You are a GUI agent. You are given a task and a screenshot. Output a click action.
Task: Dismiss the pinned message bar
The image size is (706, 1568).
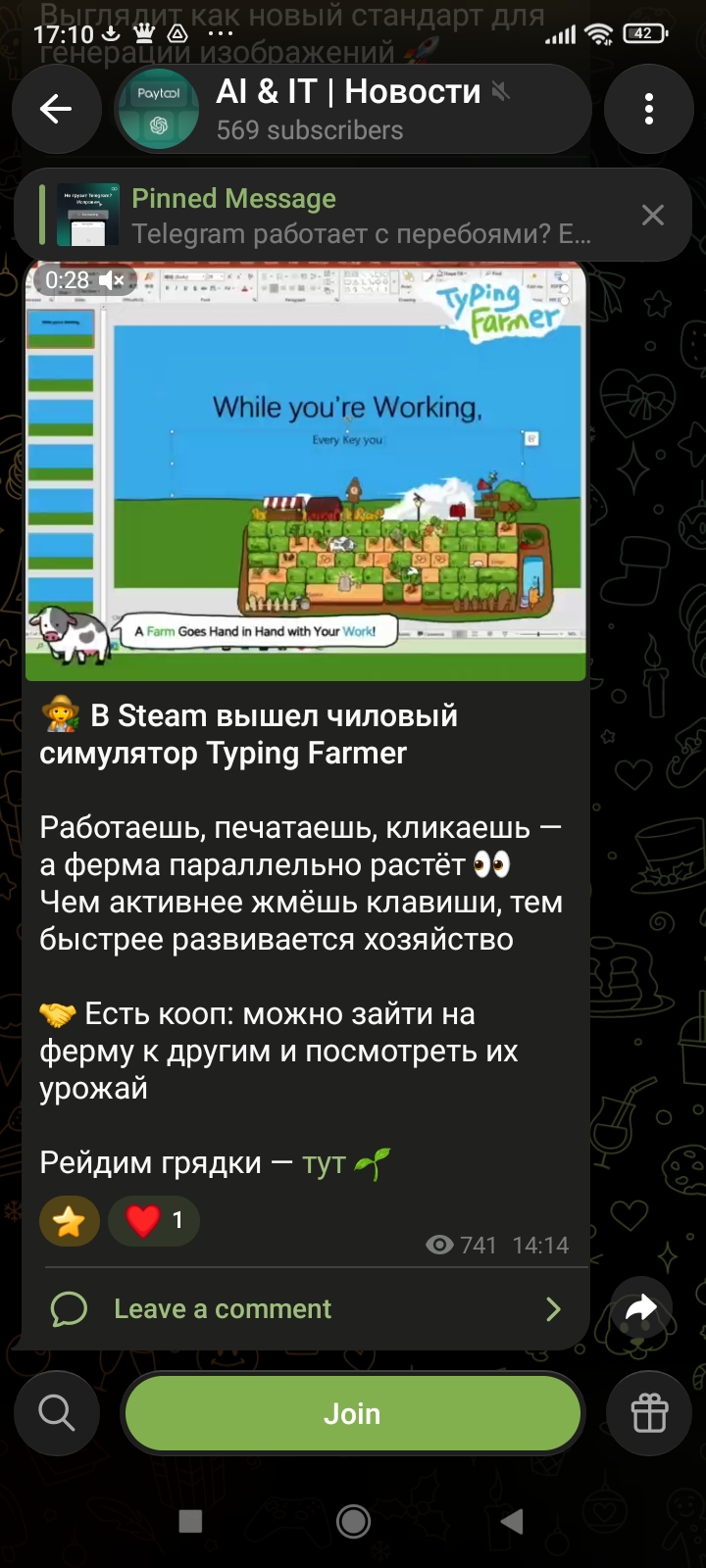(x=653, y=216)
